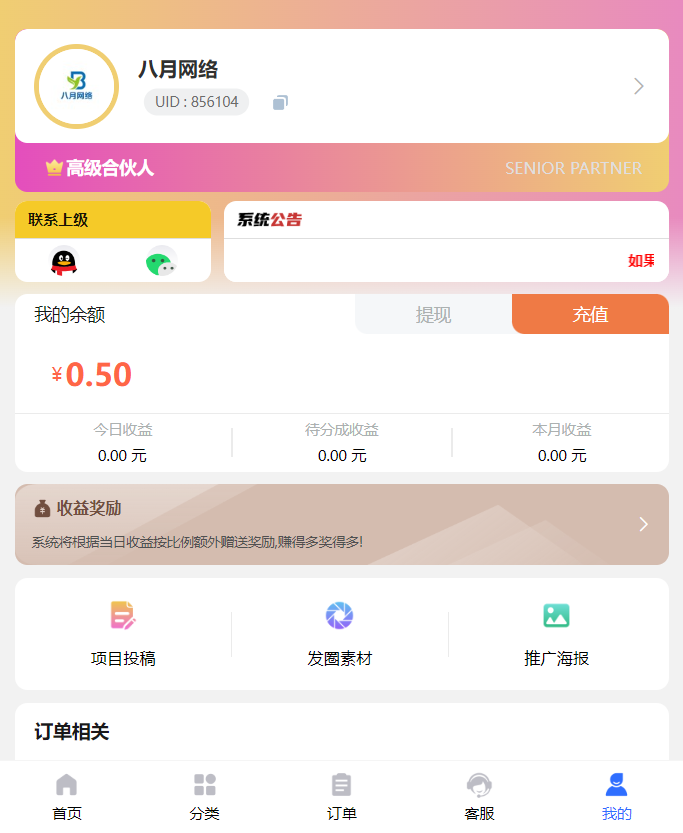
Task: Open 推广海报
Action: pyautogui.click(x=557, y=634)
